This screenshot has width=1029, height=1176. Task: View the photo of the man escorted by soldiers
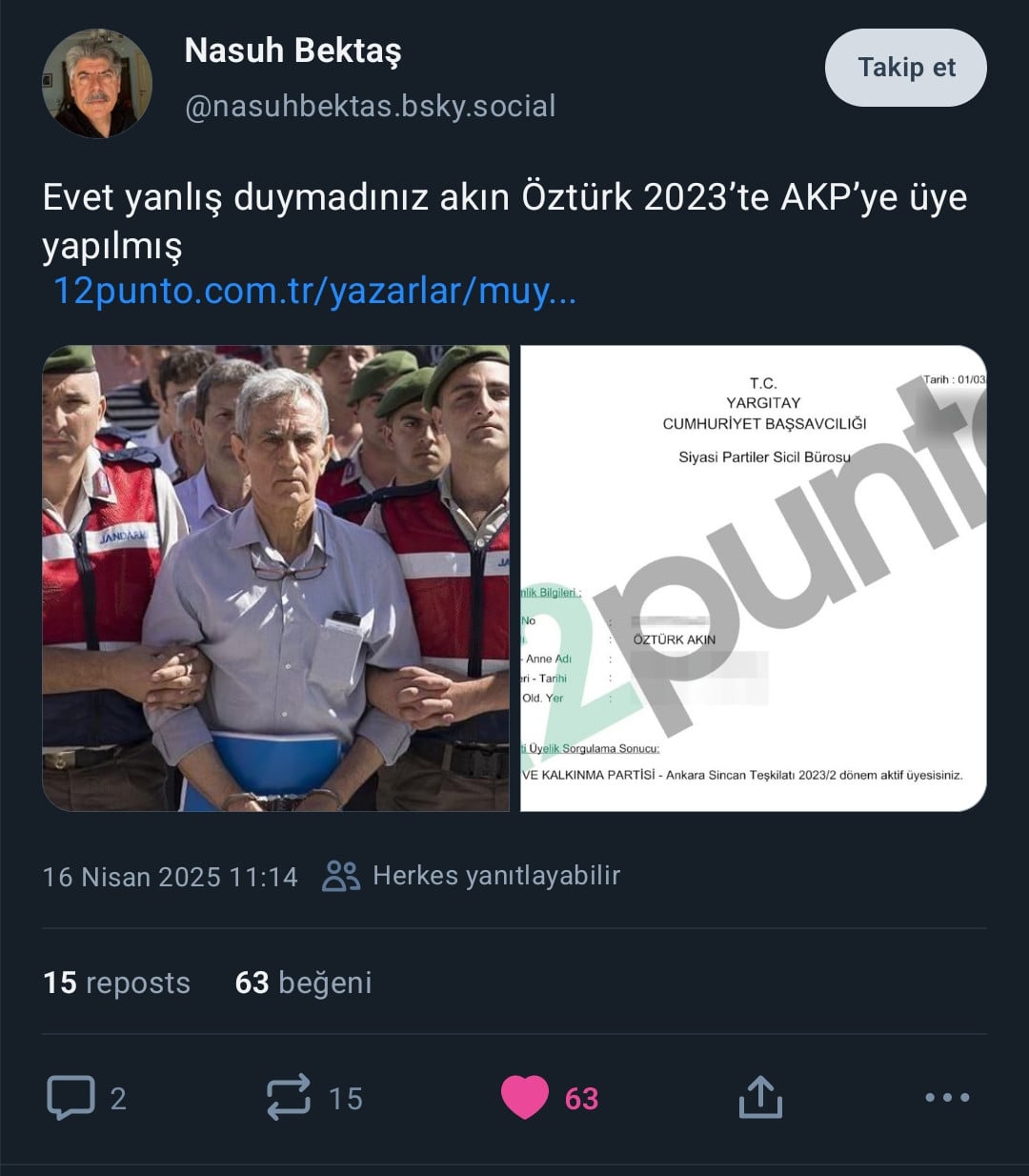(x=276, y=578)
